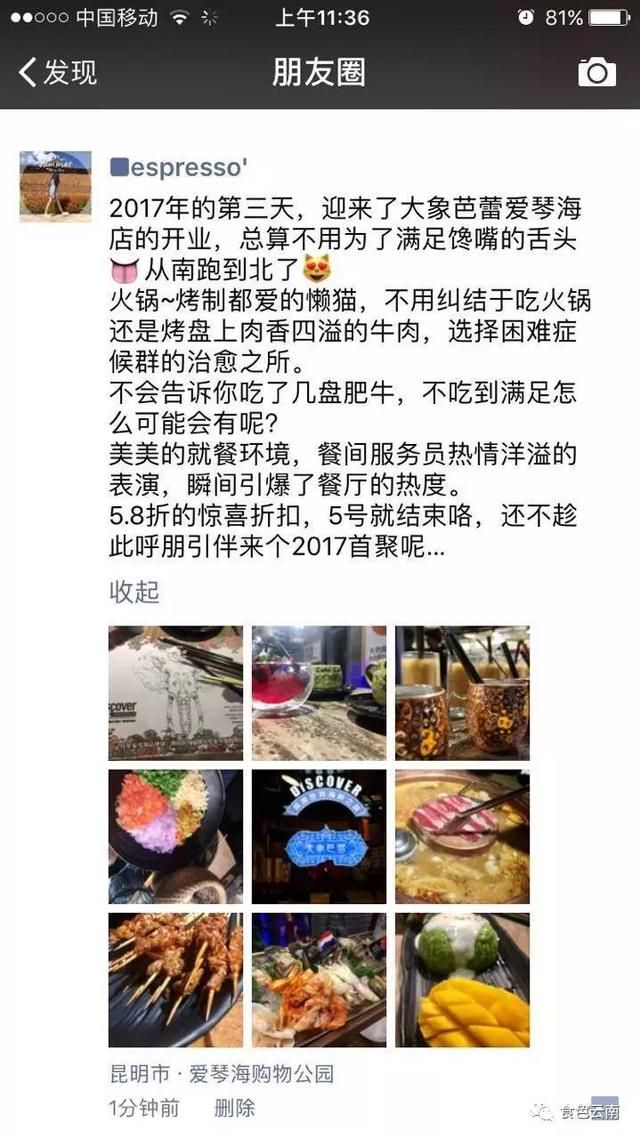
Task: View the red drink glass photo
Action: (x=319, y=693)
